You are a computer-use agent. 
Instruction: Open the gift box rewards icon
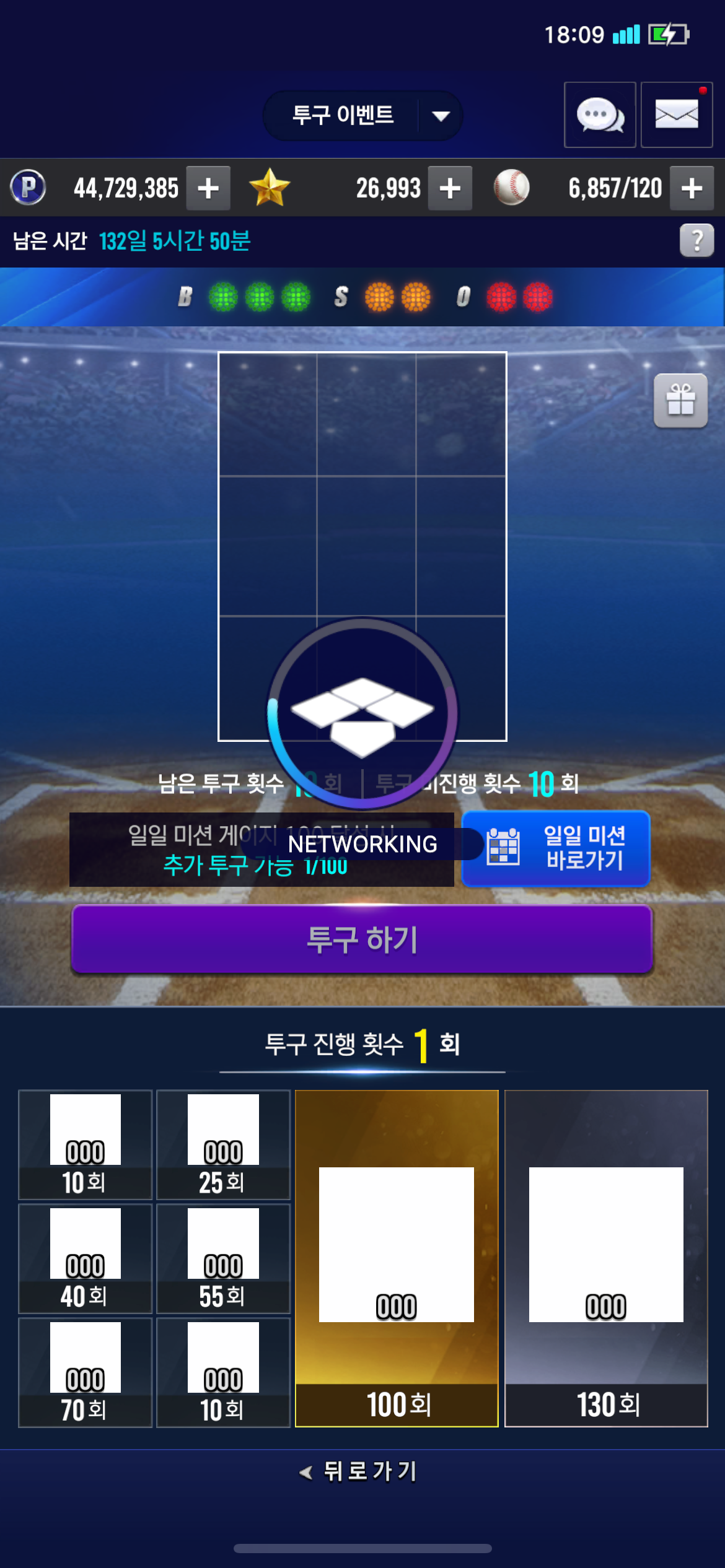tap(680, 401)
